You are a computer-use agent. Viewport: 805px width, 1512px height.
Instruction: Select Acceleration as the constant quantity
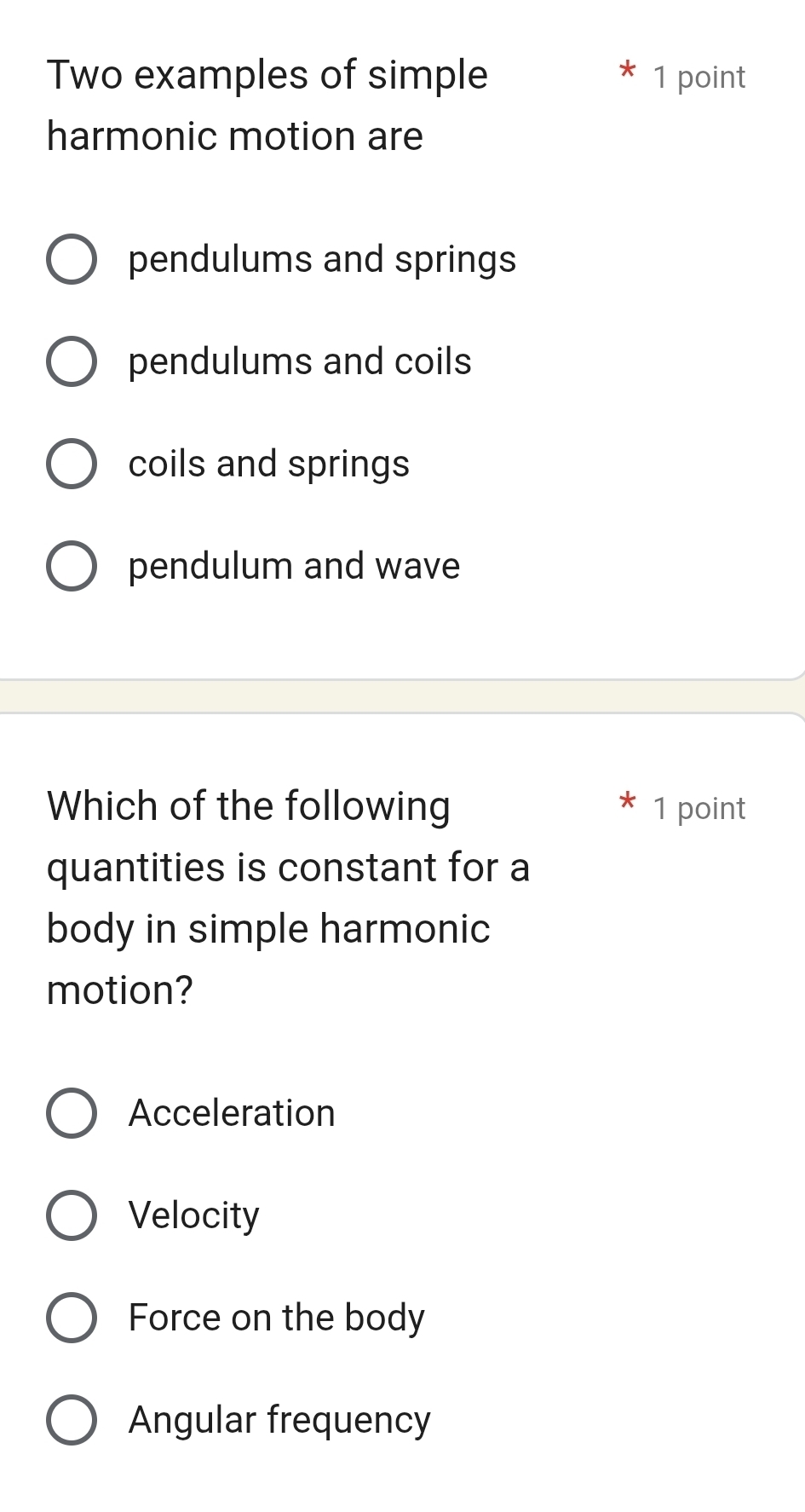coord(72,1113)
